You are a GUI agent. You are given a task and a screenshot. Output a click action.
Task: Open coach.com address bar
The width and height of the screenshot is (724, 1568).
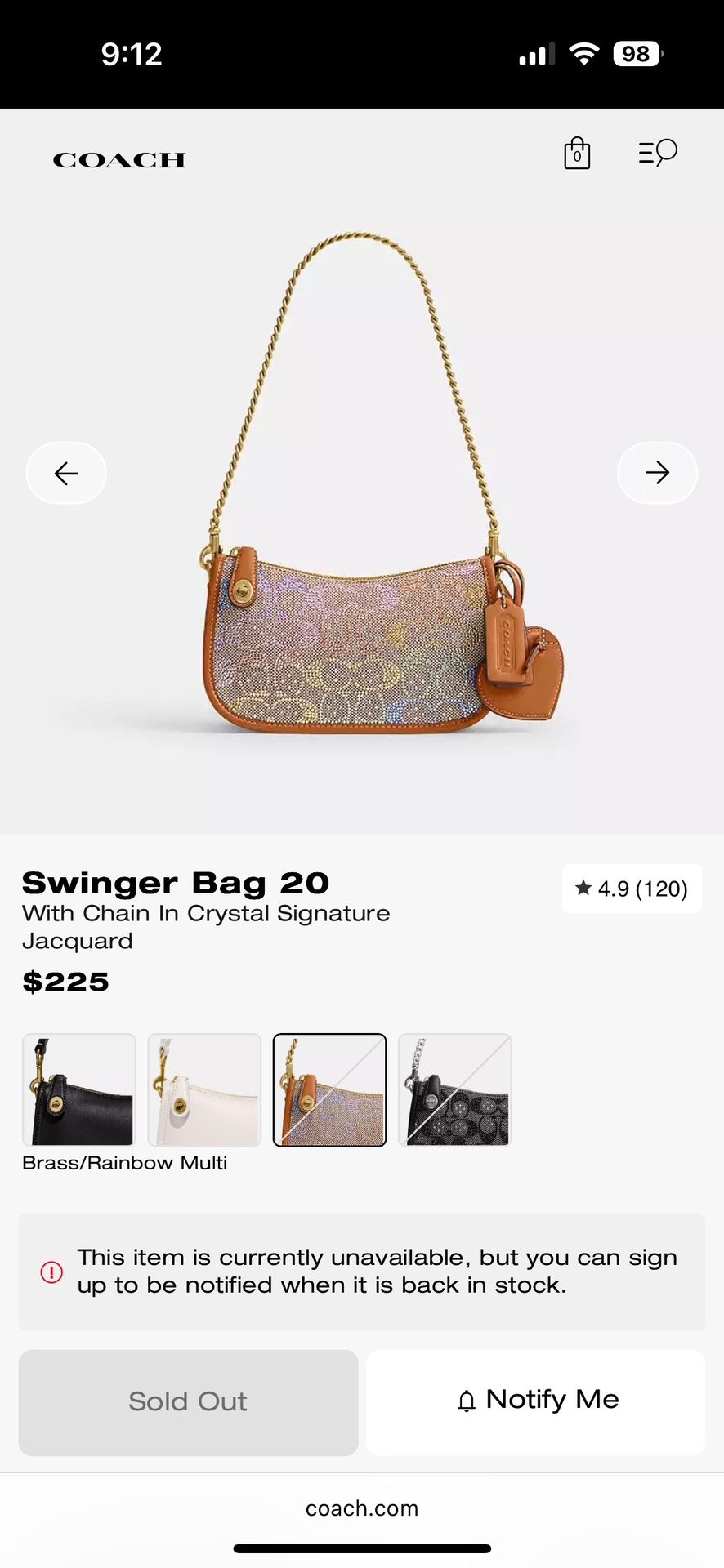[x=362, y=1508]
